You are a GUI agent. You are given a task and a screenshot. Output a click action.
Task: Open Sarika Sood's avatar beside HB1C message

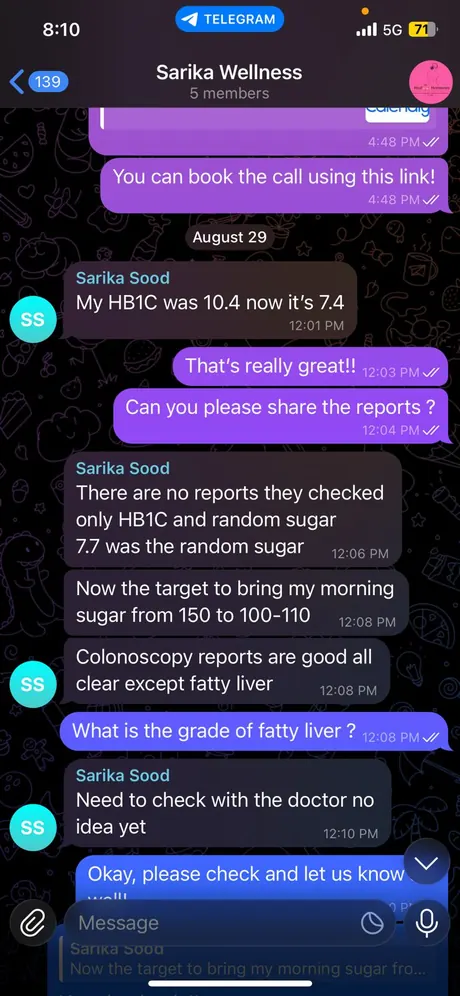point(32,320)
